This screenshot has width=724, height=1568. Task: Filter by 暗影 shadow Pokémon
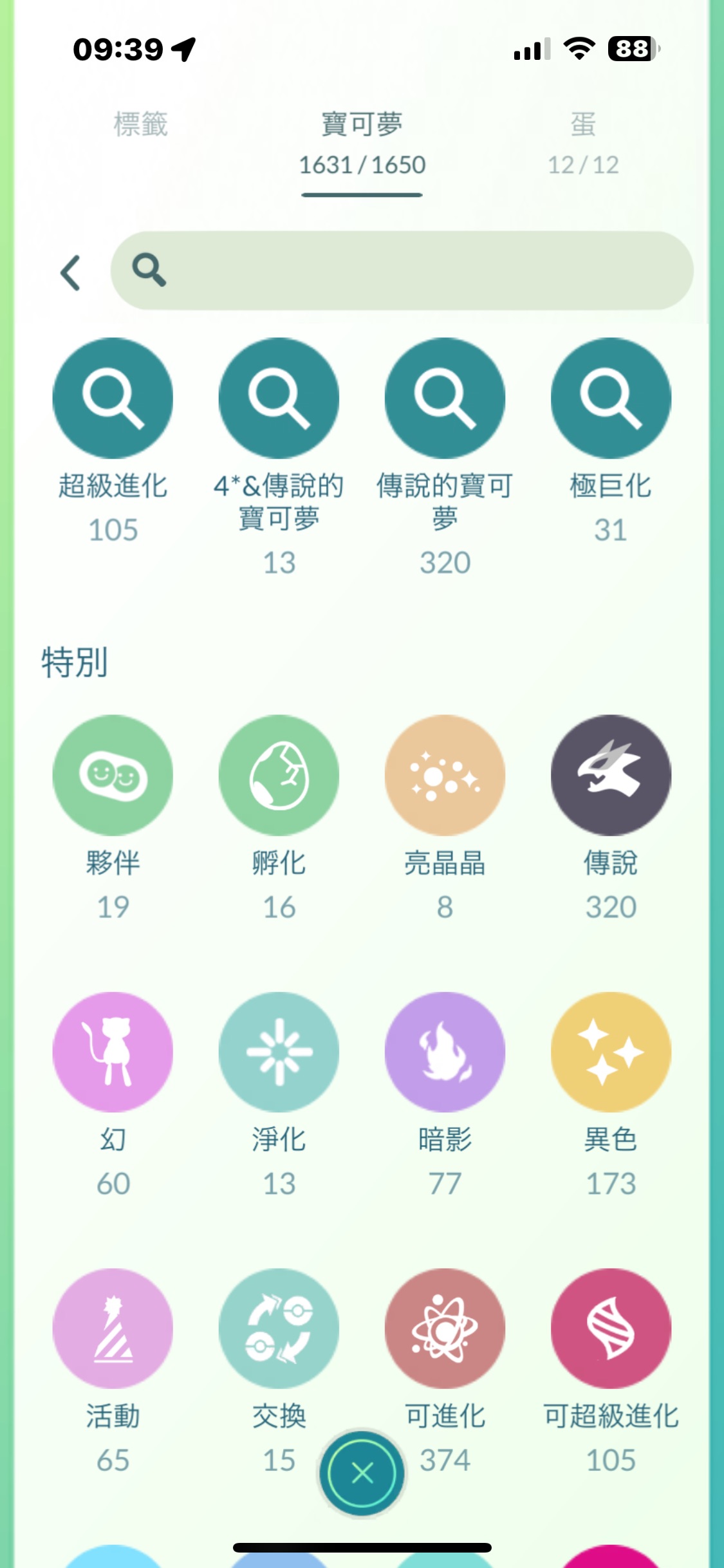[445, 1052]
